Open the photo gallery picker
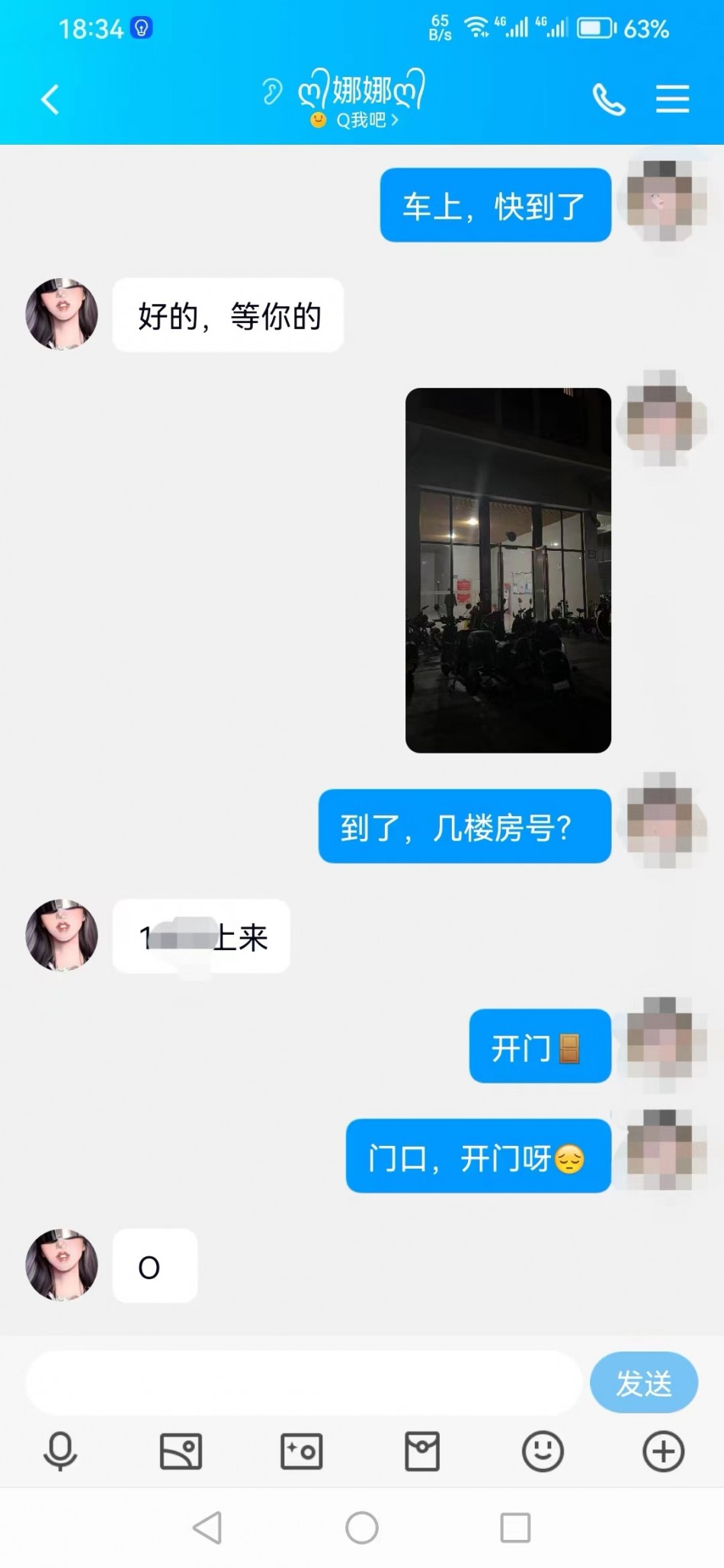Screen dimensions: 724x1568 coord(181,1451)
